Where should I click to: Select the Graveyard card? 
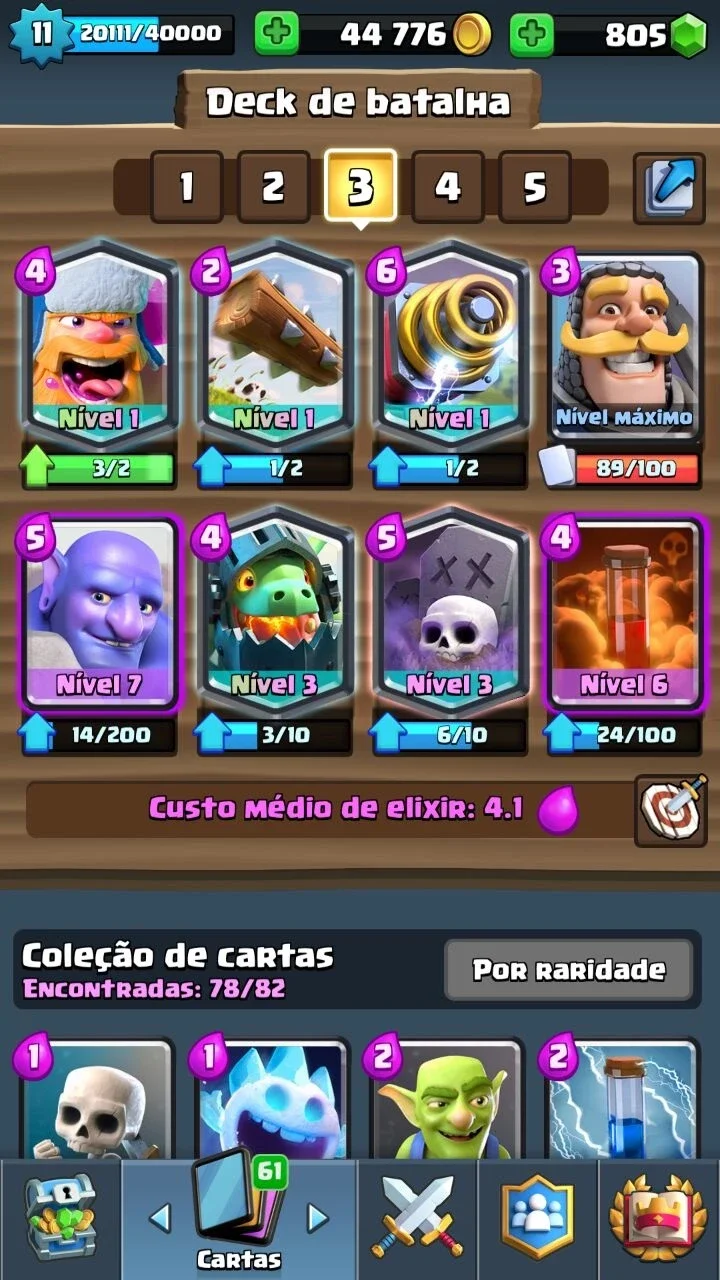(449, 613)
